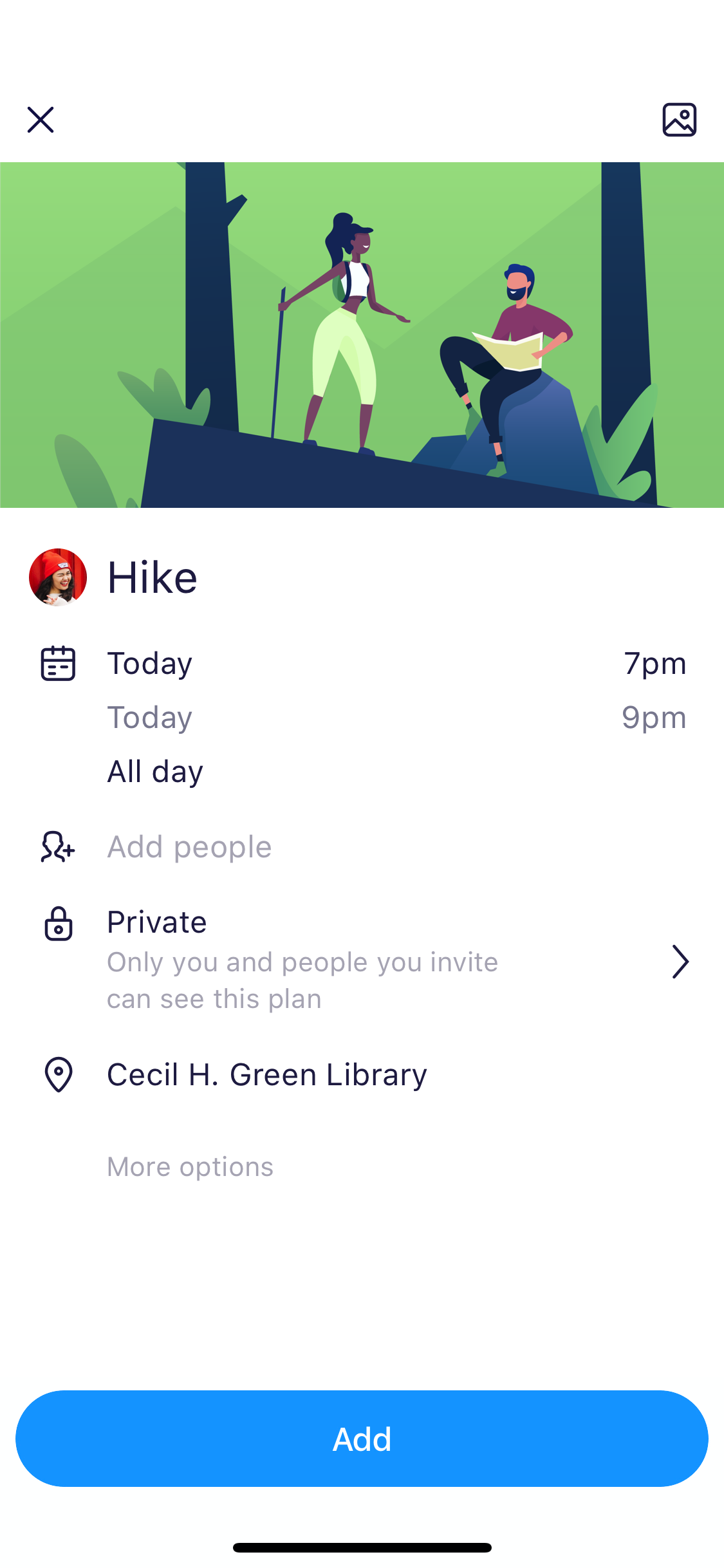Change the start time 7pm
The image size is (724, 1568).
point(654,663)
